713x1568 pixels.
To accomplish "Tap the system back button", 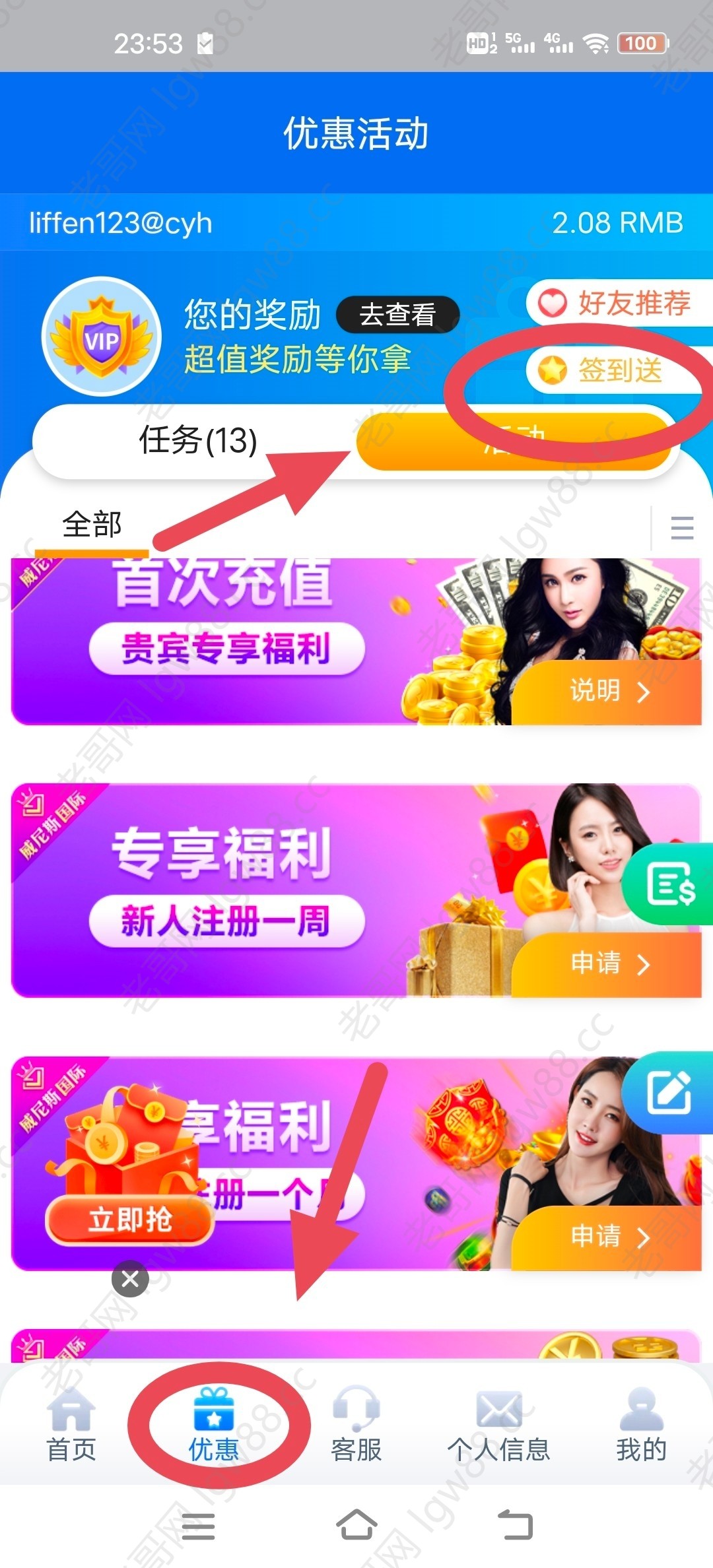I will point(515,1526).
